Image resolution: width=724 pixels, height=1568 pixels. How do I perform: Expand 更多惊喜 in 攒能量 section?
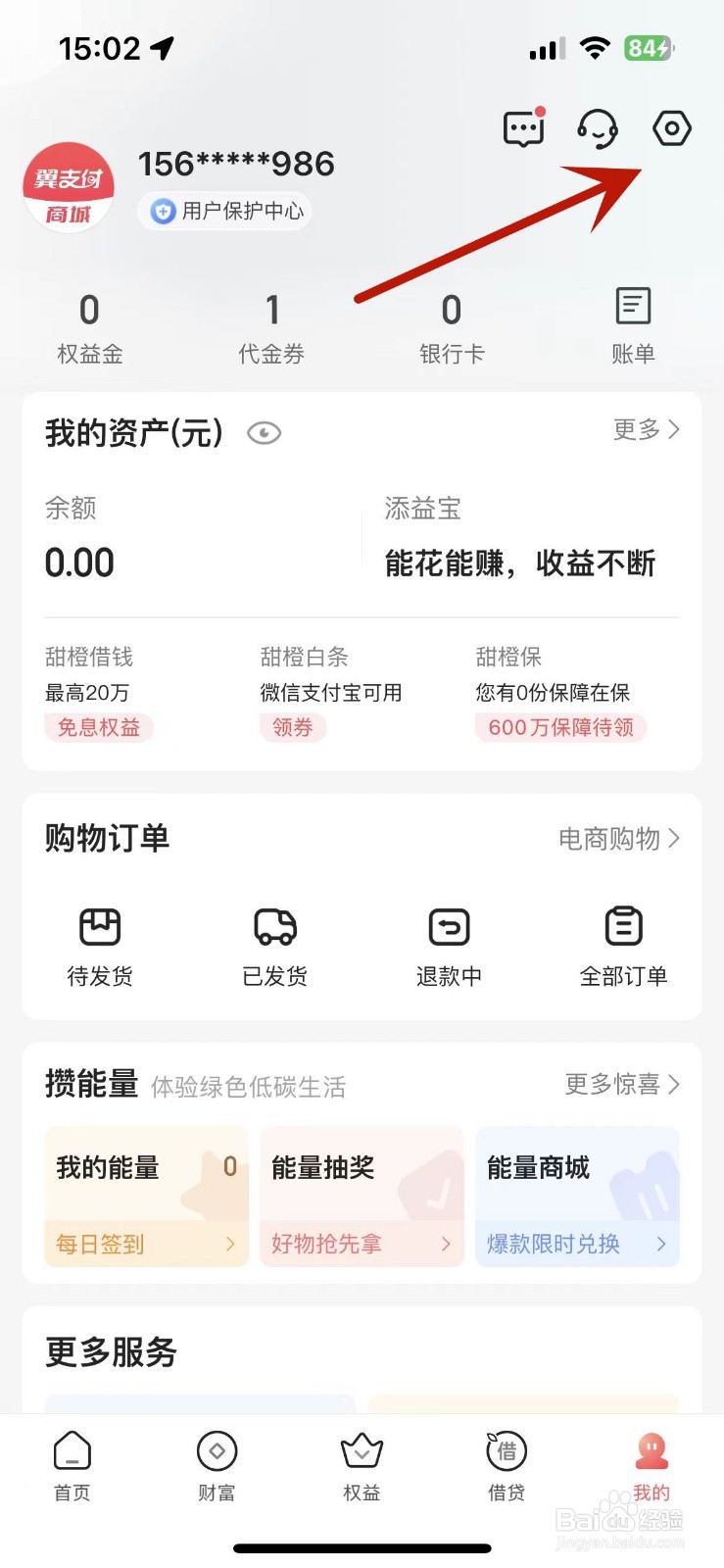tap(619, 1085)
